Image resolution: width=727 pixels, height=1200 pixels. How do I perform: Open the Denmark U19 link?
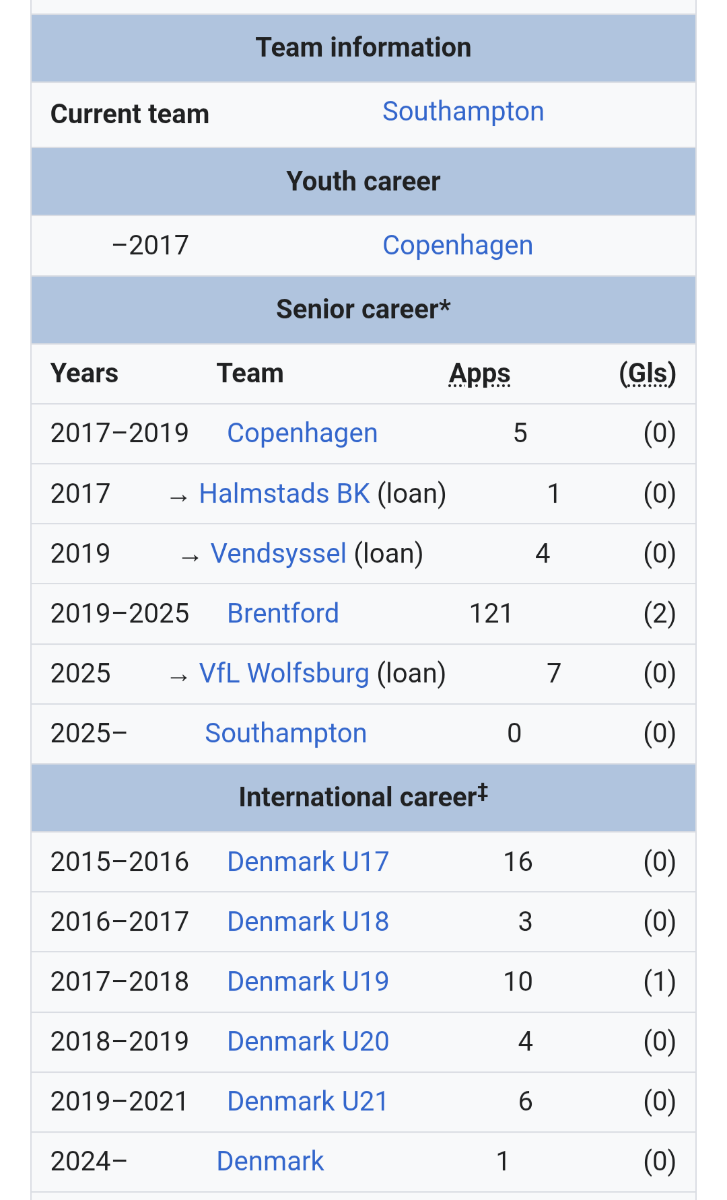point(308,981)
